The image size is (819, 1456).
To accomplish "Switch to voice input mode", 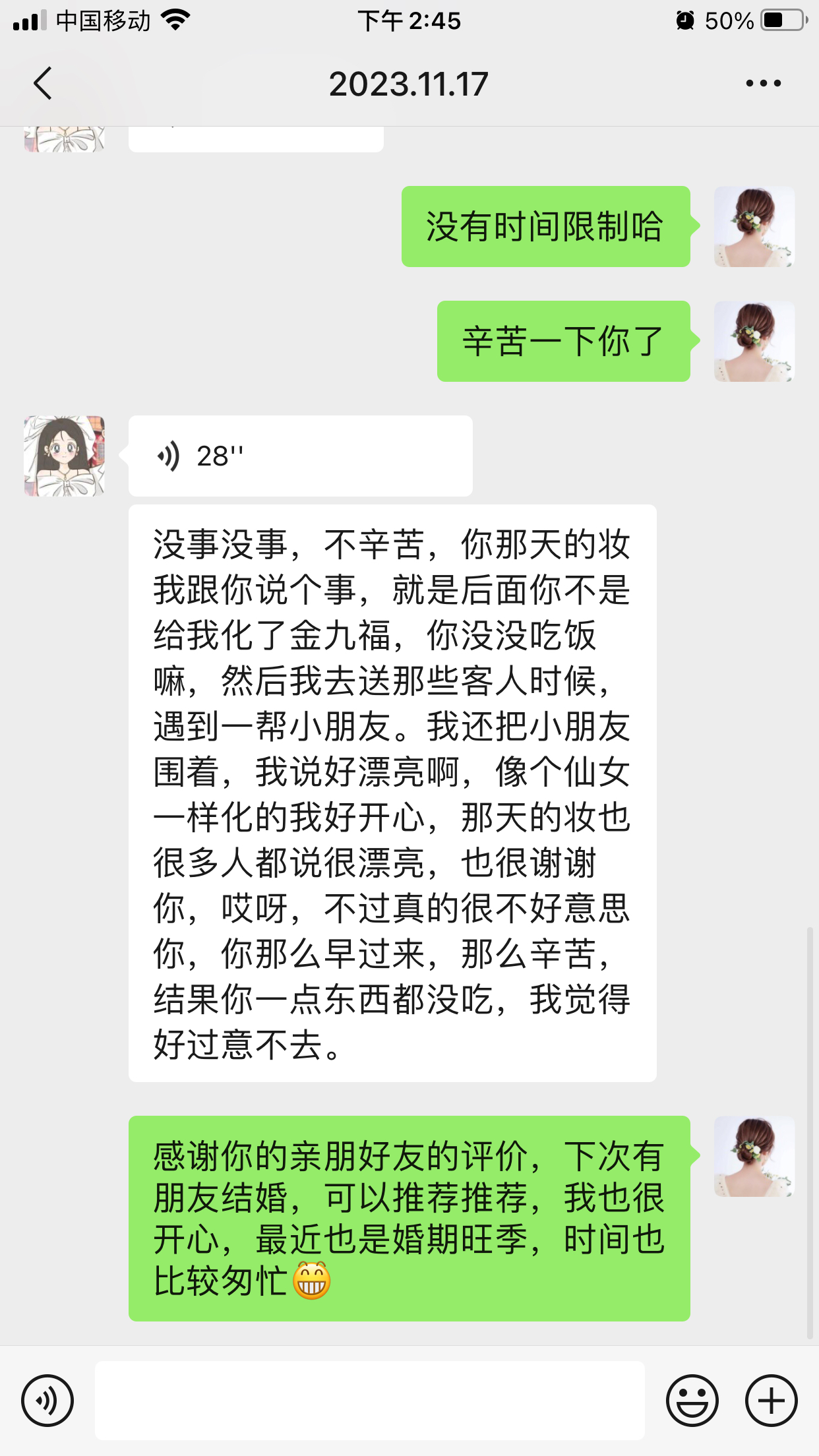I will click(x=47, y=1401).
